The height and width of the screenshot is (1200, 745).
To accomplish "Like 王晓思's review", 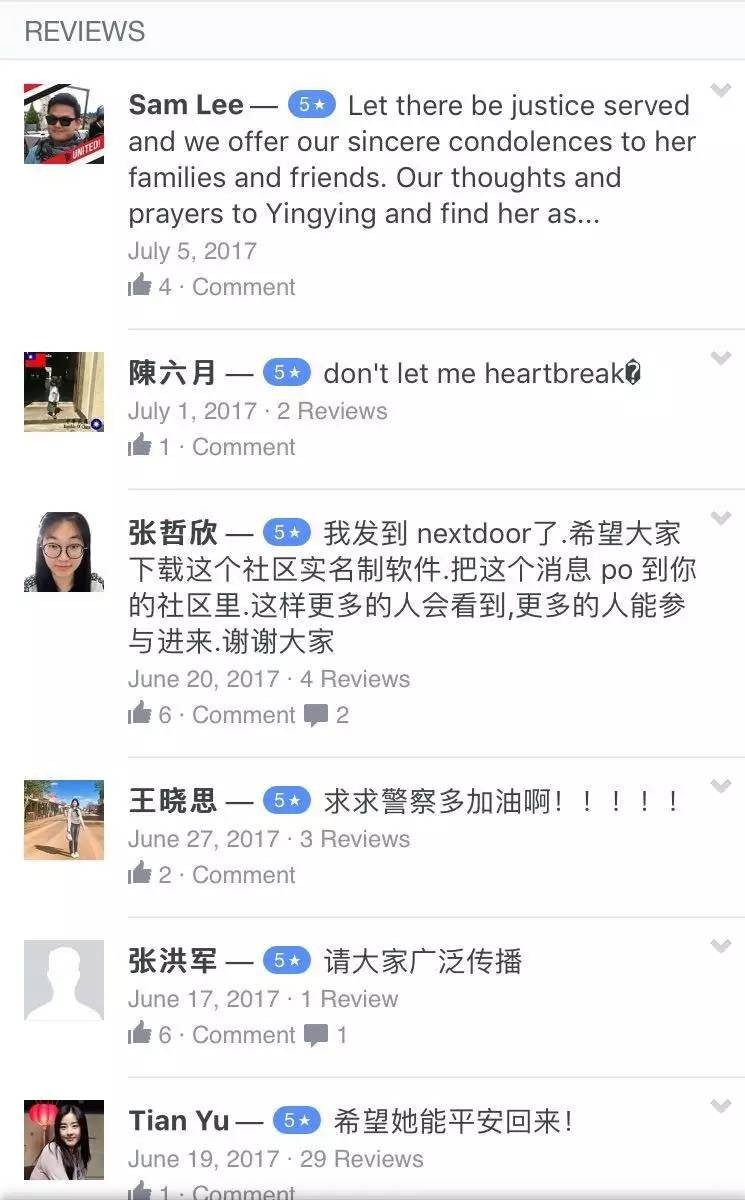I will [x=140, y=874].
